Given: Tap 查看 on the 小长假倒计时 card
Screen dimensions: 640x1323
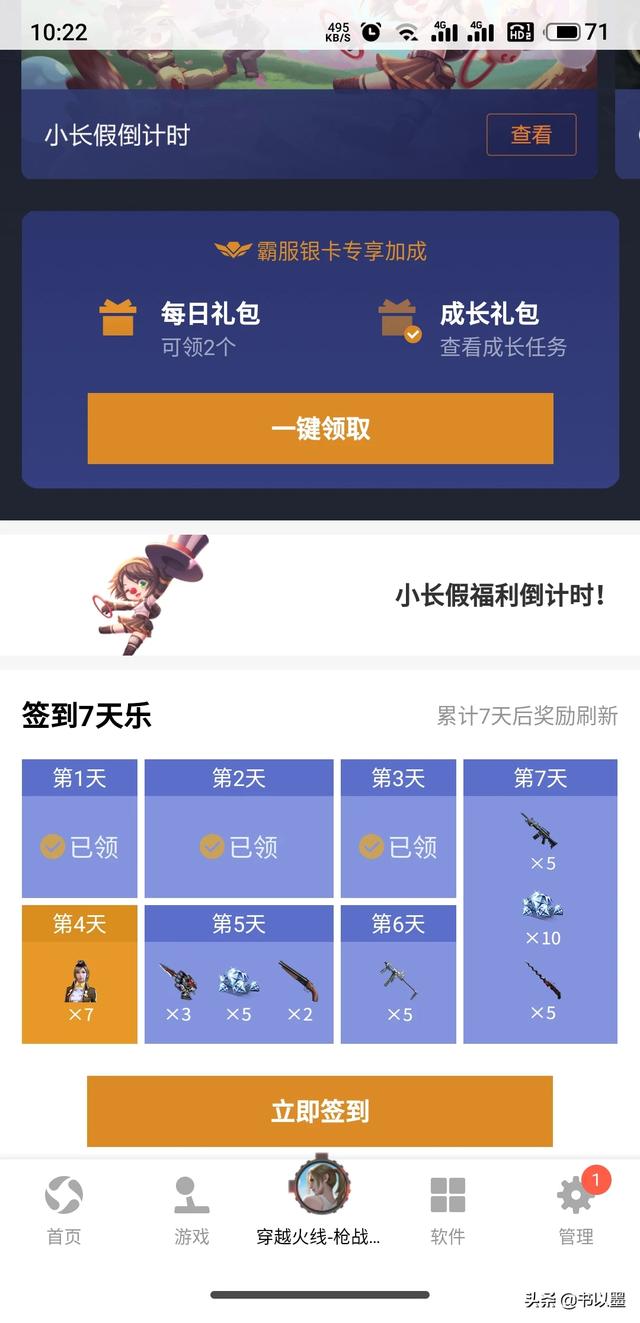Looking at the screenshot, I should click(531, 135).
